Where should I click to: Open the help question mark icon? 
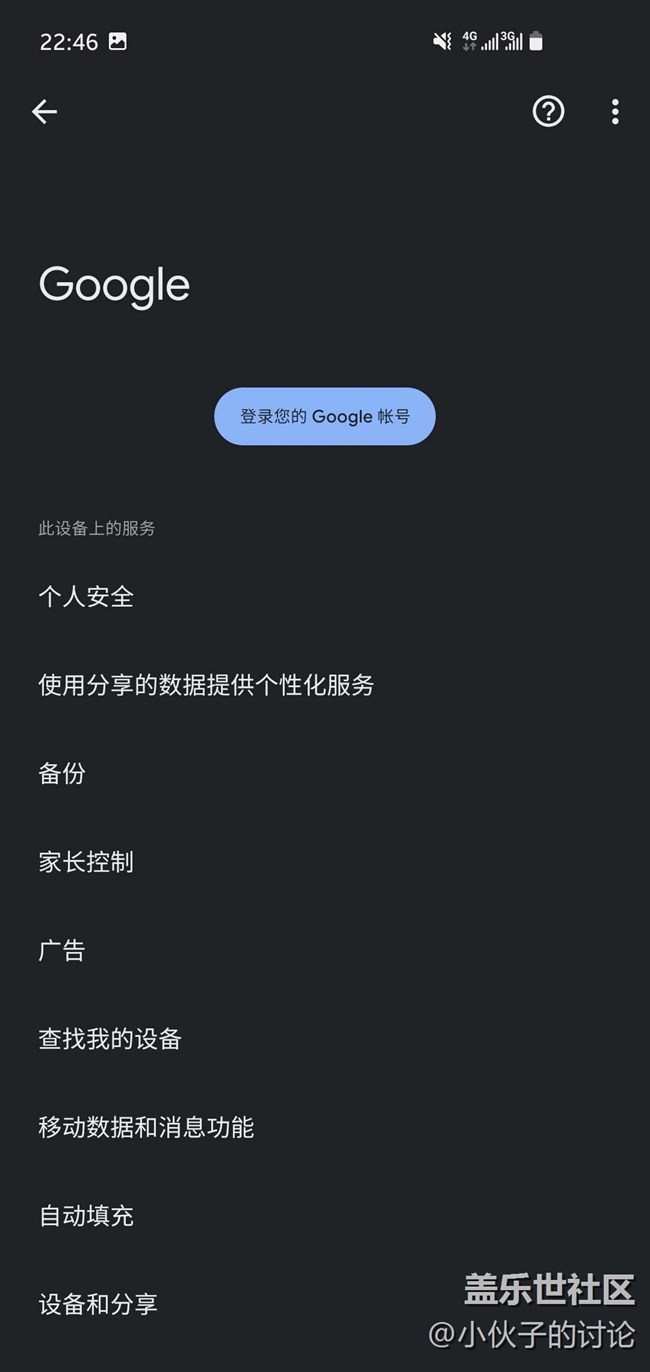[x=548, y=111]
